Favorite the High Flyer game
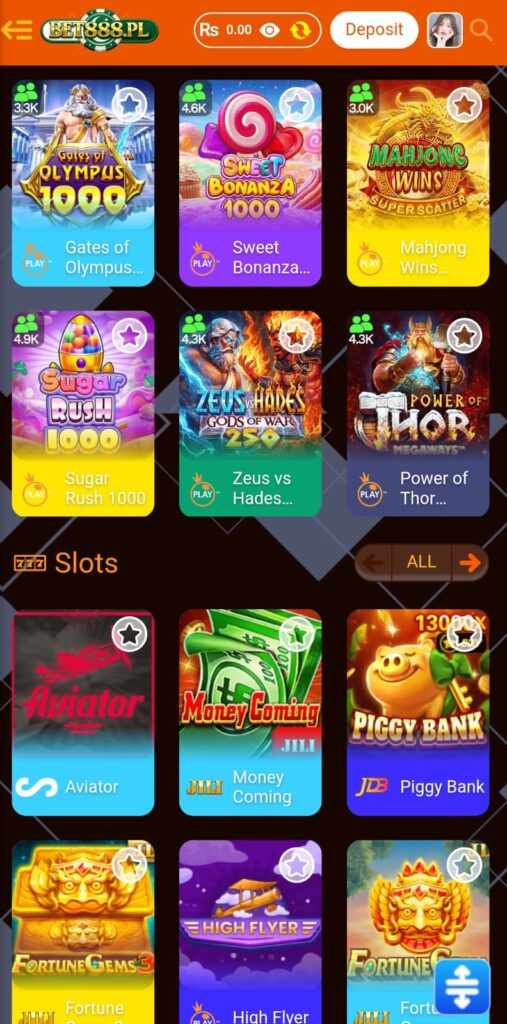 pos(297,865)
